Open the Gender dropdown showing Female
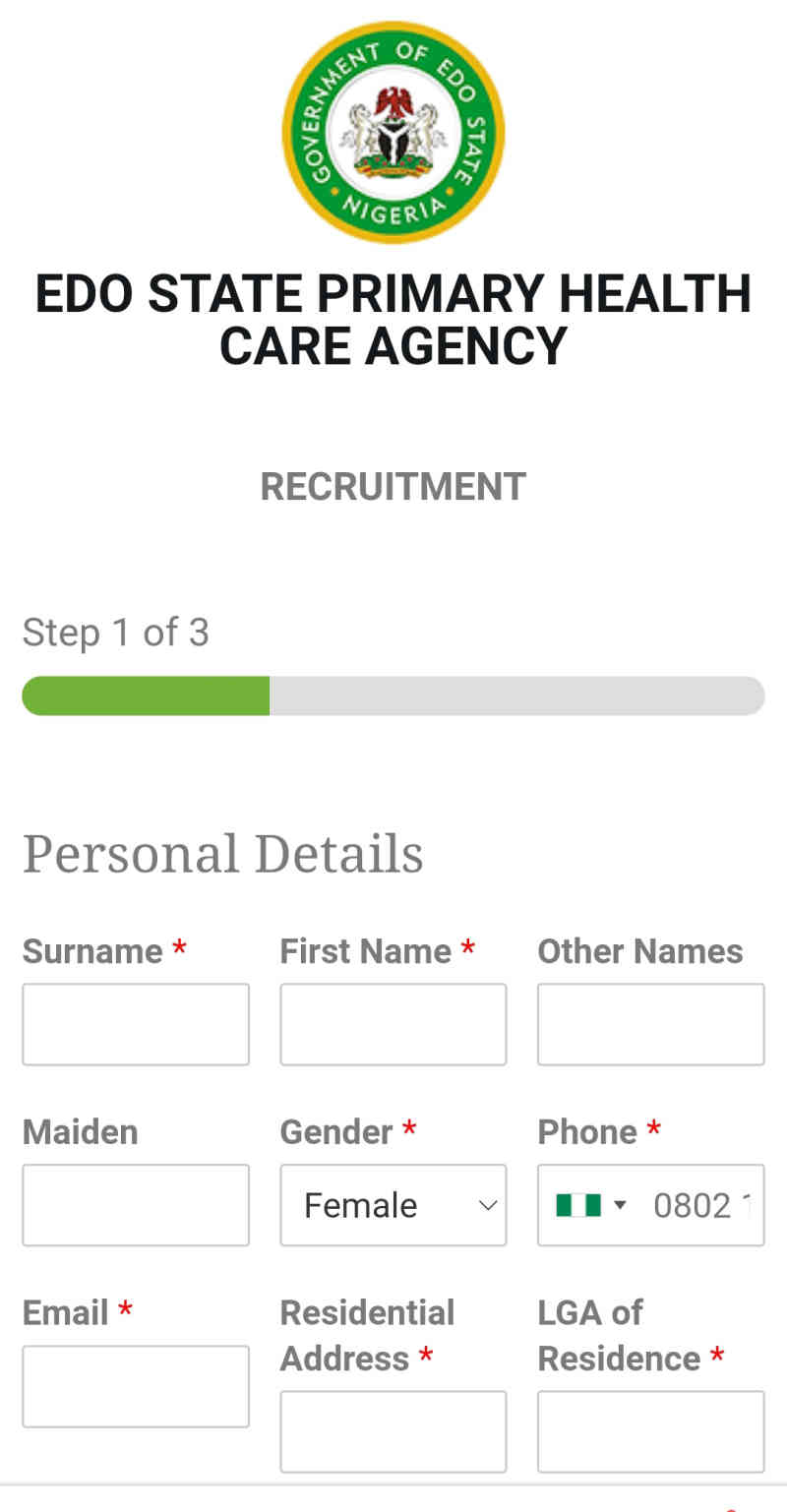This screenshot has height=1512, width=787. 393,1205
